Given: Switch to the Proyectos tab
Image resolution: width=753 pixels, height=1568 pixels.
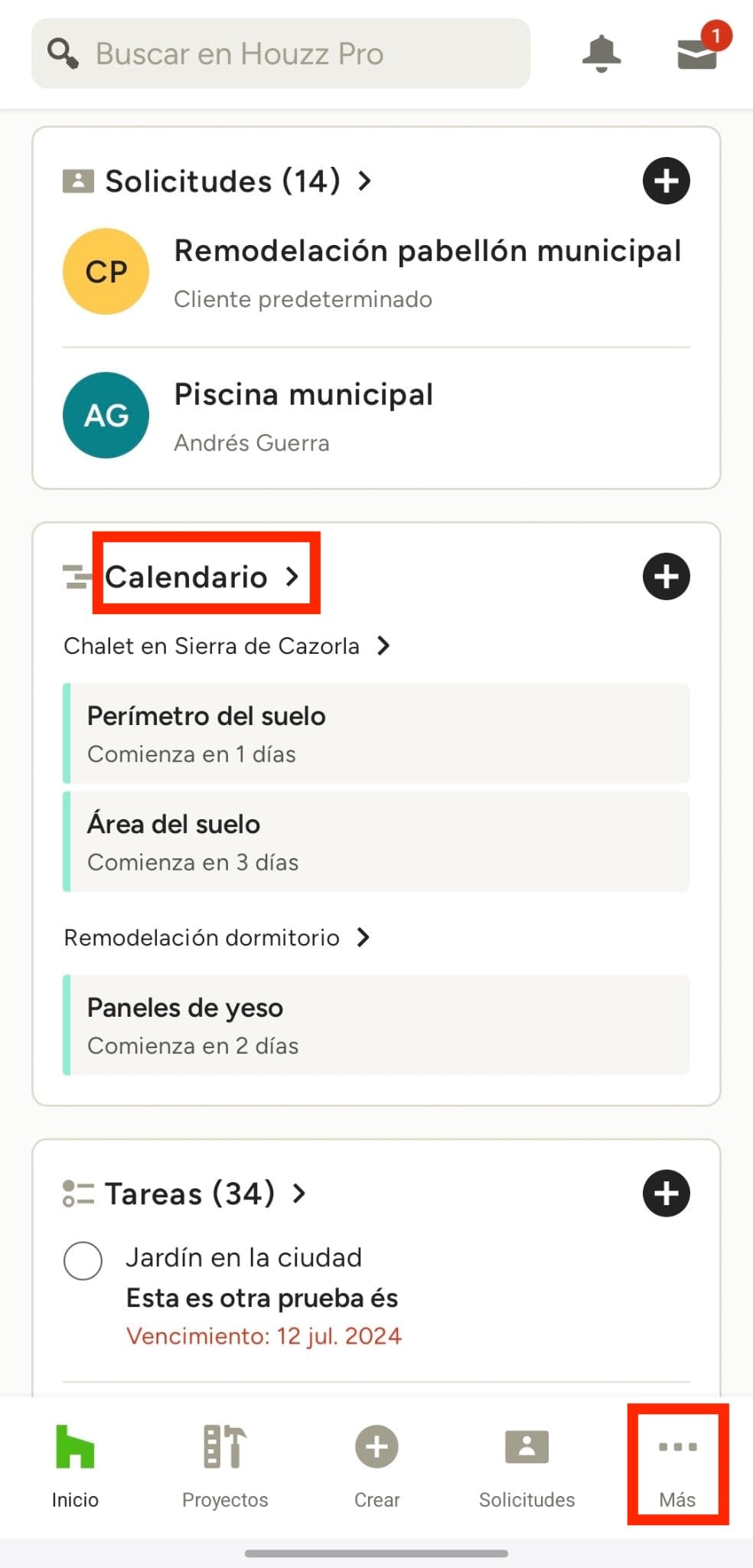Looking at the screenshot, I should (225, 1465).
